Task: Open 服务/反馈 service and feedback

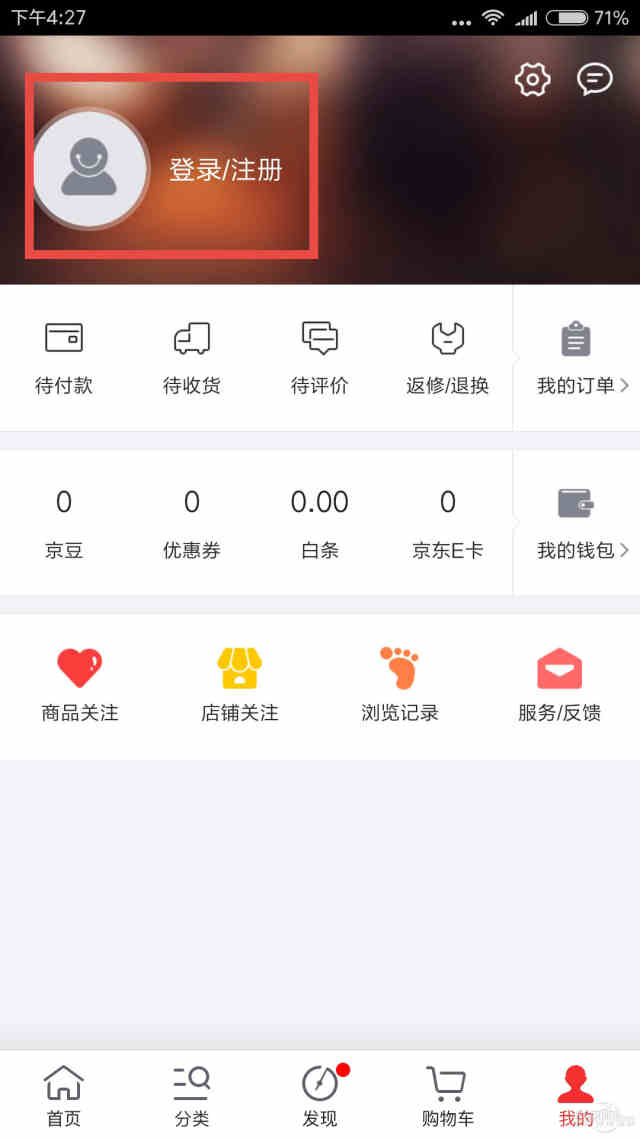Action: [x=559, y=685]
